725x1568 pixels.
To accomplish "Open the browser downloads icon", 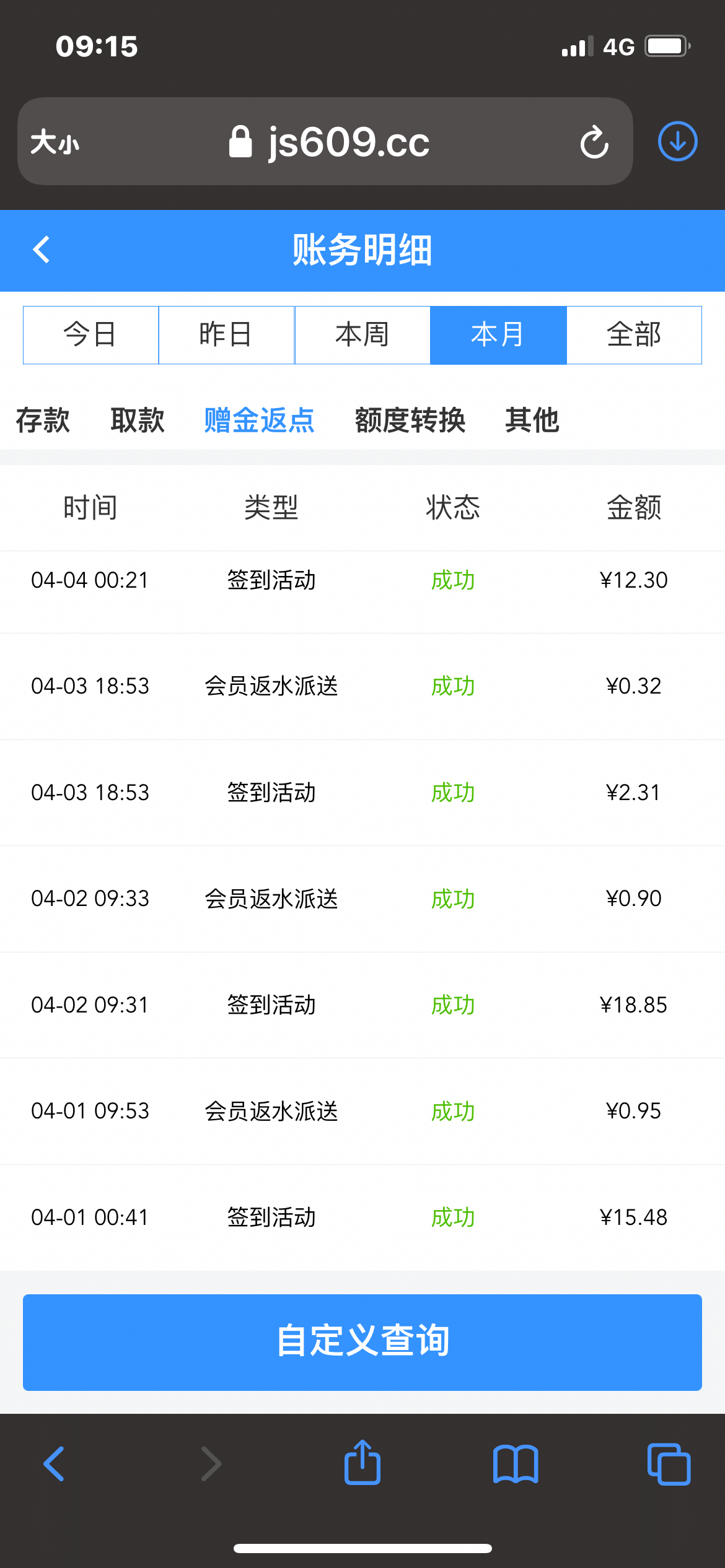I will click(677, 141).
